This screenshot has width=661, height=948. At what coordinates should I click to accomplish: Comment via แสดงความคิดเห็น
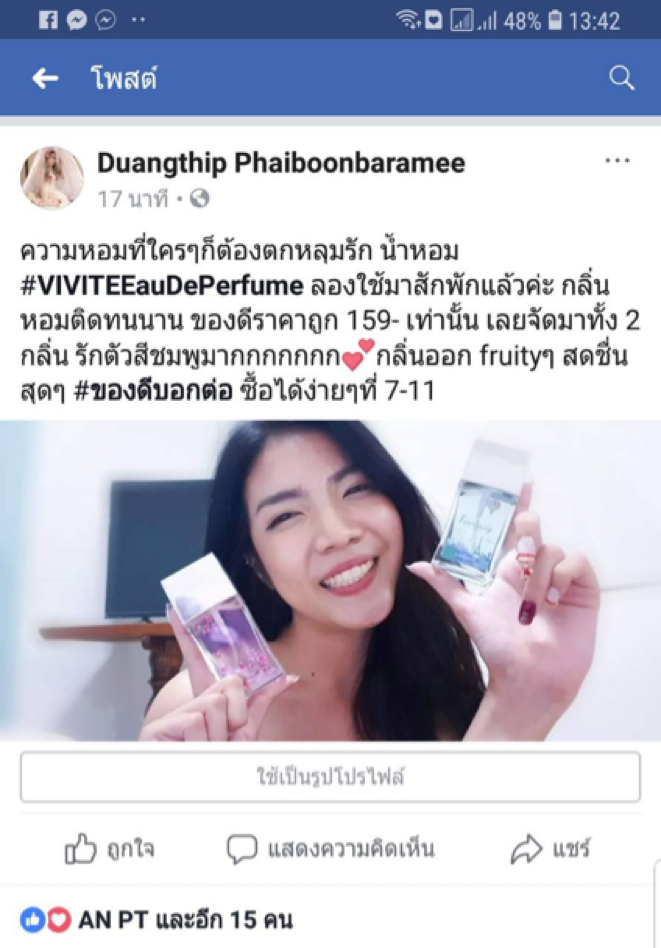330,850
